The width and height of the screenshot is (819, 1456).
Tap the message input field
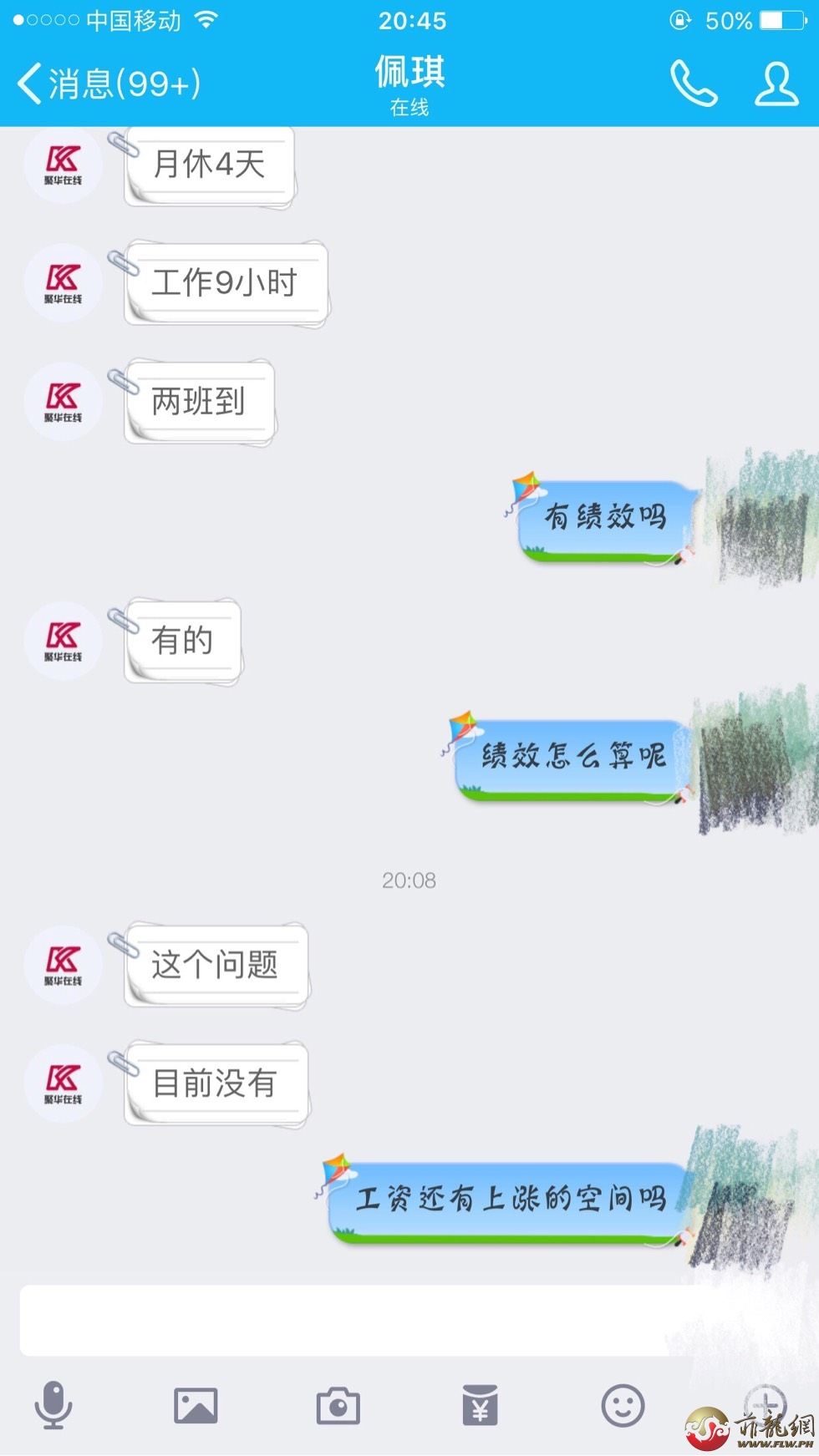(351, 1320)
